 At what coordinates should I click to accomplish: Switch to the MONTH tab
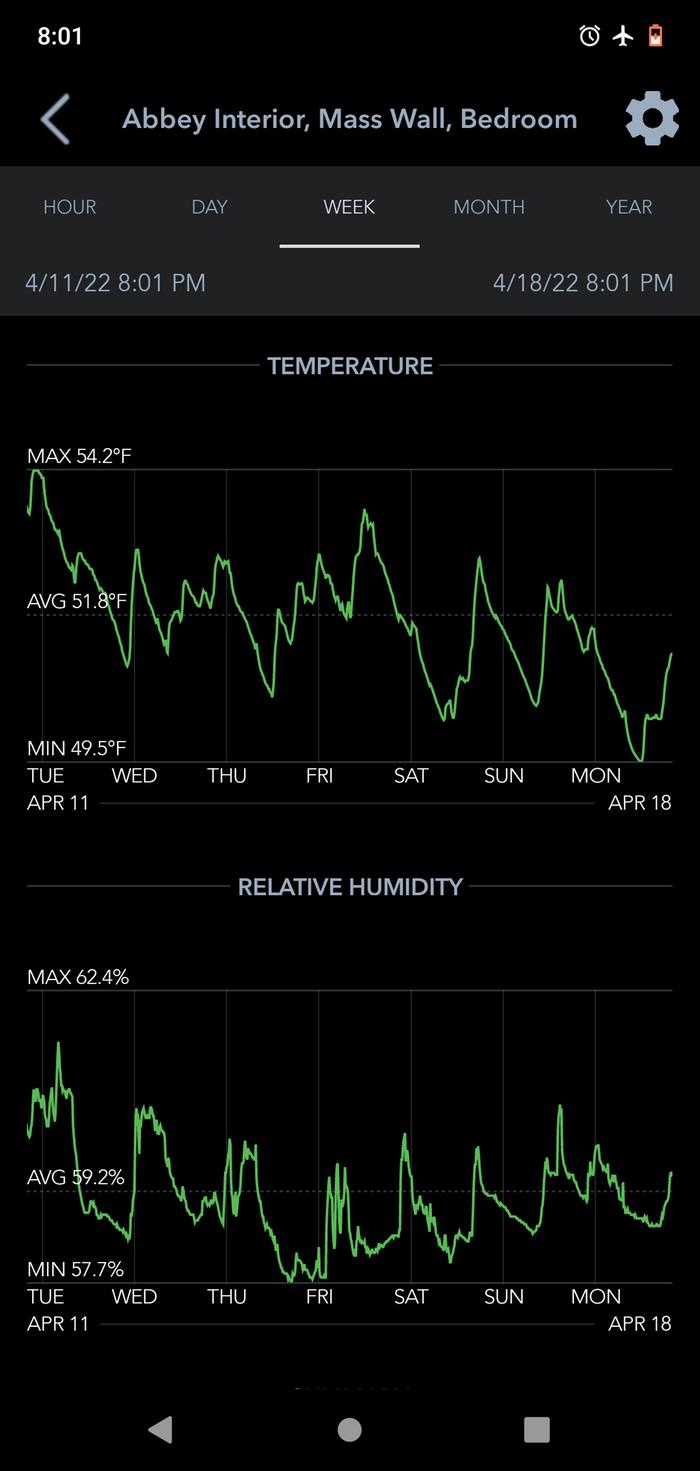[489, 207]
